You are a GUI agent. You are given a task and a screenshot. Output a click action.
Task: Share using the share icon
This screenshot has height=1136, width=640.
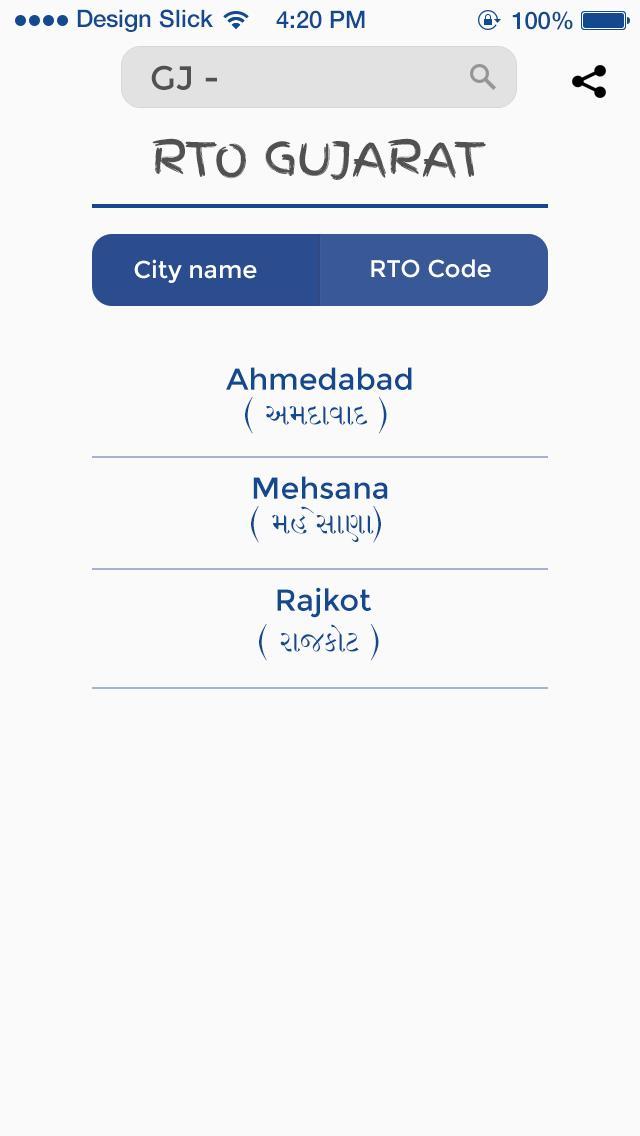(x=589, y=82)
